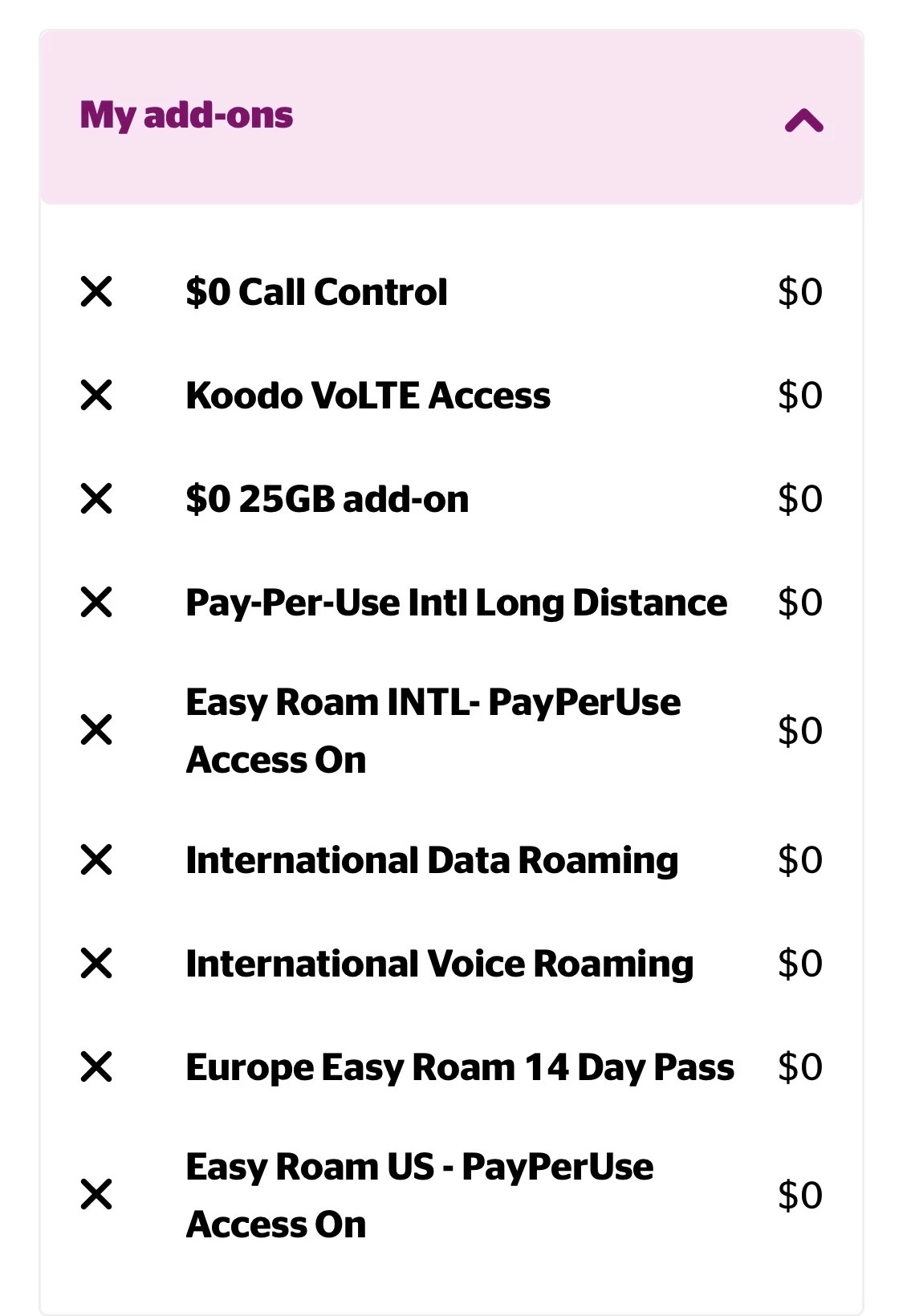Remove Europe Easy Roam 14 Day Pass
This screenshot has width=903, height=1316.
(x=96, y=1066)
